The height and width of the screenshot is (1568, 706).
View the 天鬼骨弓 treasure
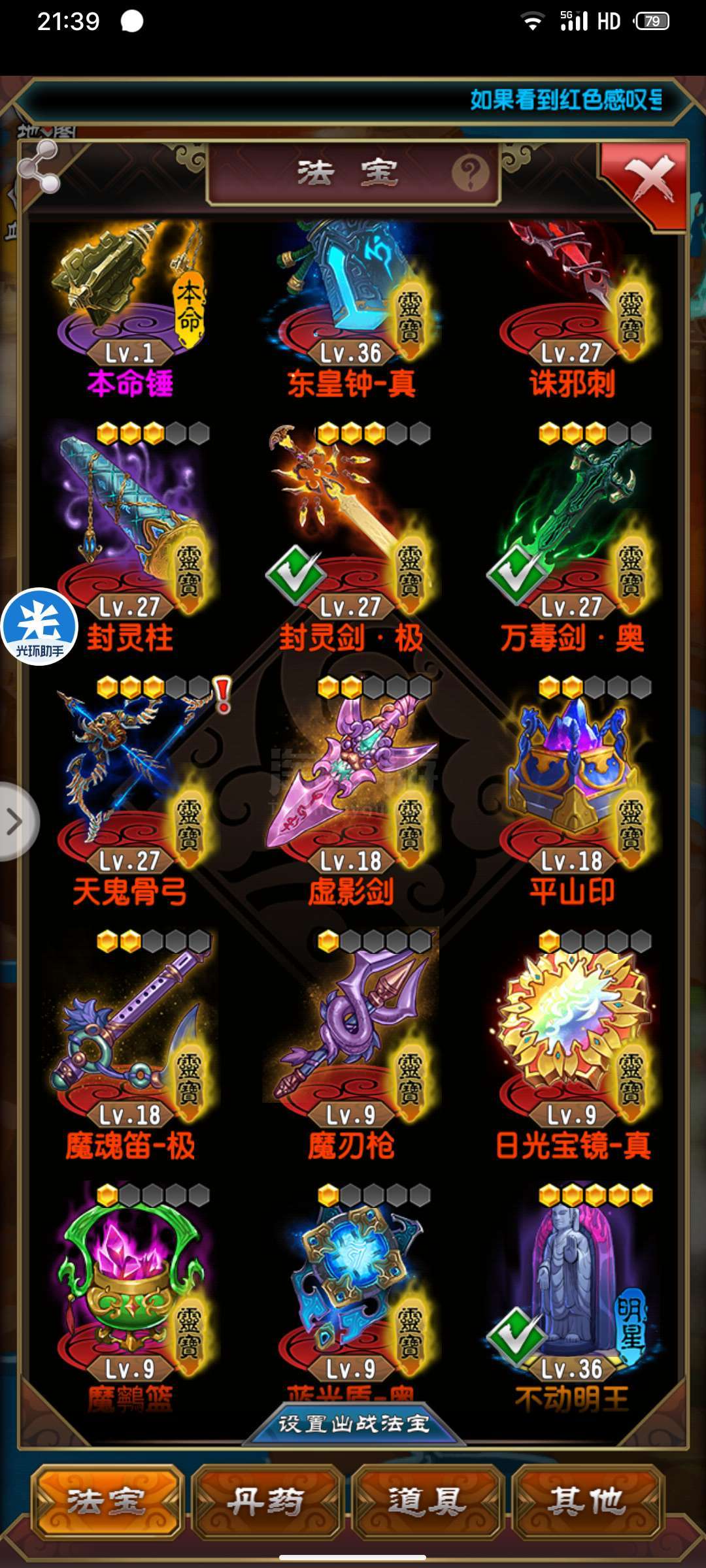[x=131, y=791]
